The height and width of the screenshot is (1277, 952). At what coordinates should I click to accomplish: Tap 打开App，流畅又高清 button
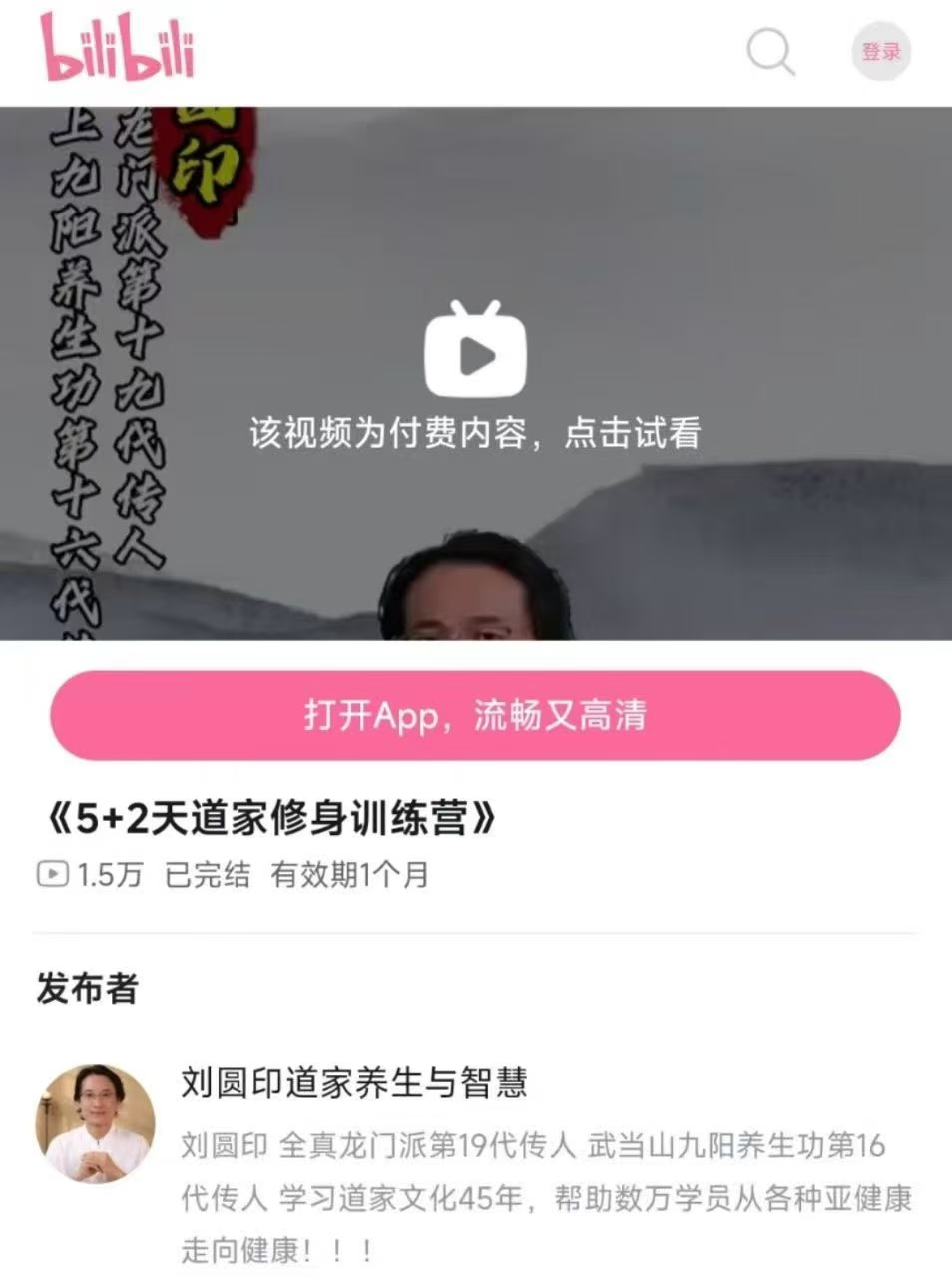[x=475, y=716]
